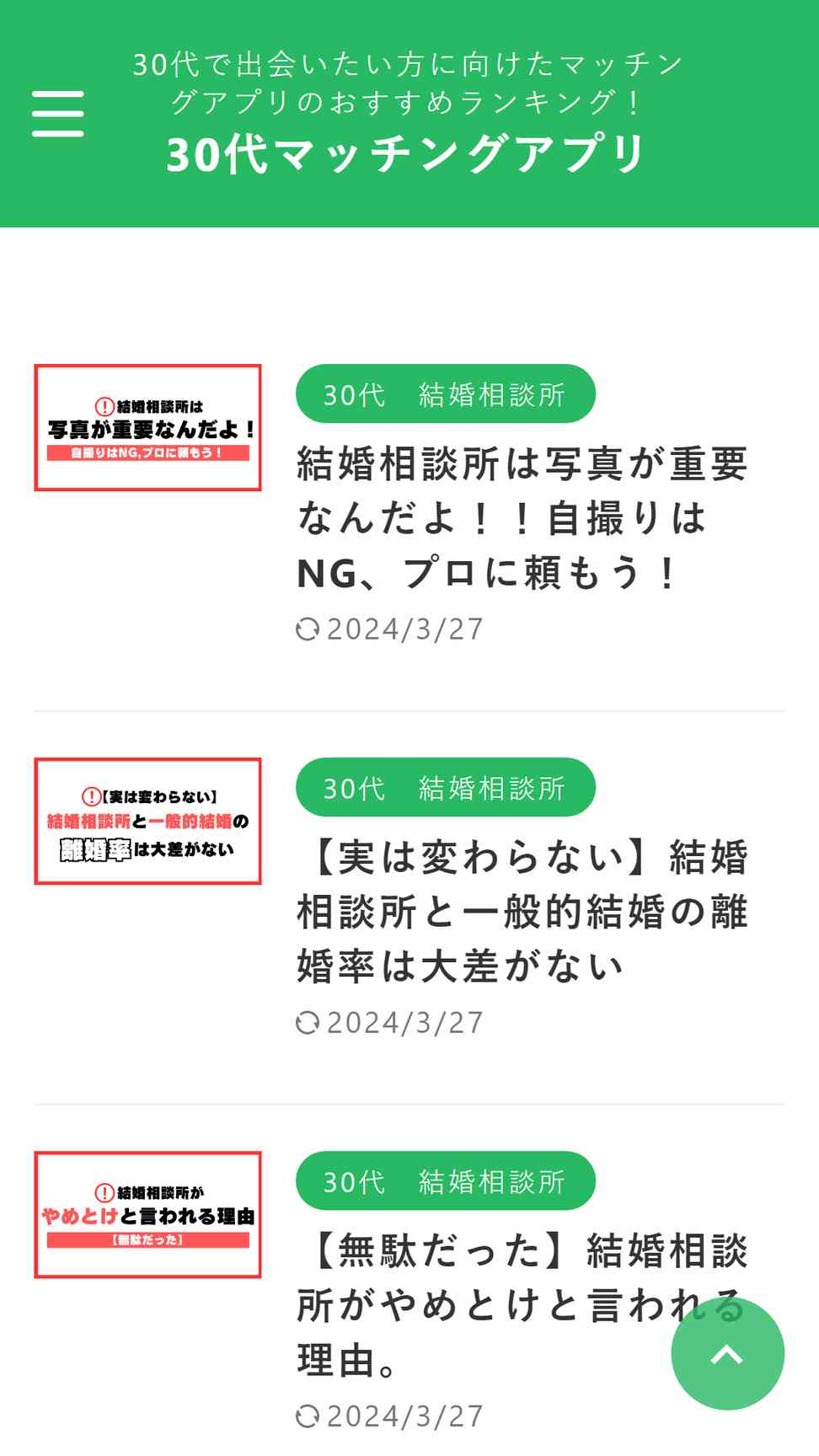819x1456 pixels.
Task: Read article 結婚相談所は写真が重要なんだよ
Action: pos(522,518)
